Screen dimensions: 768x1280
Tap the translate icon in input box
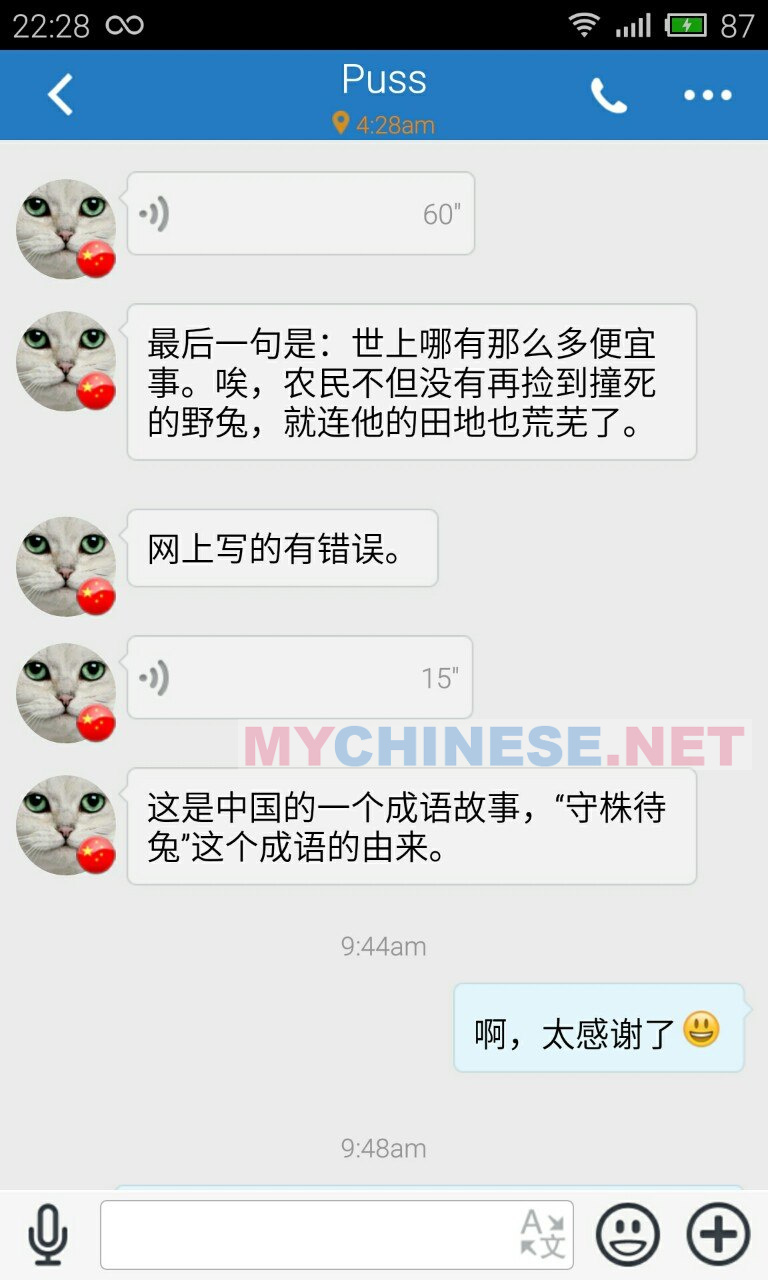point(543,1235)
